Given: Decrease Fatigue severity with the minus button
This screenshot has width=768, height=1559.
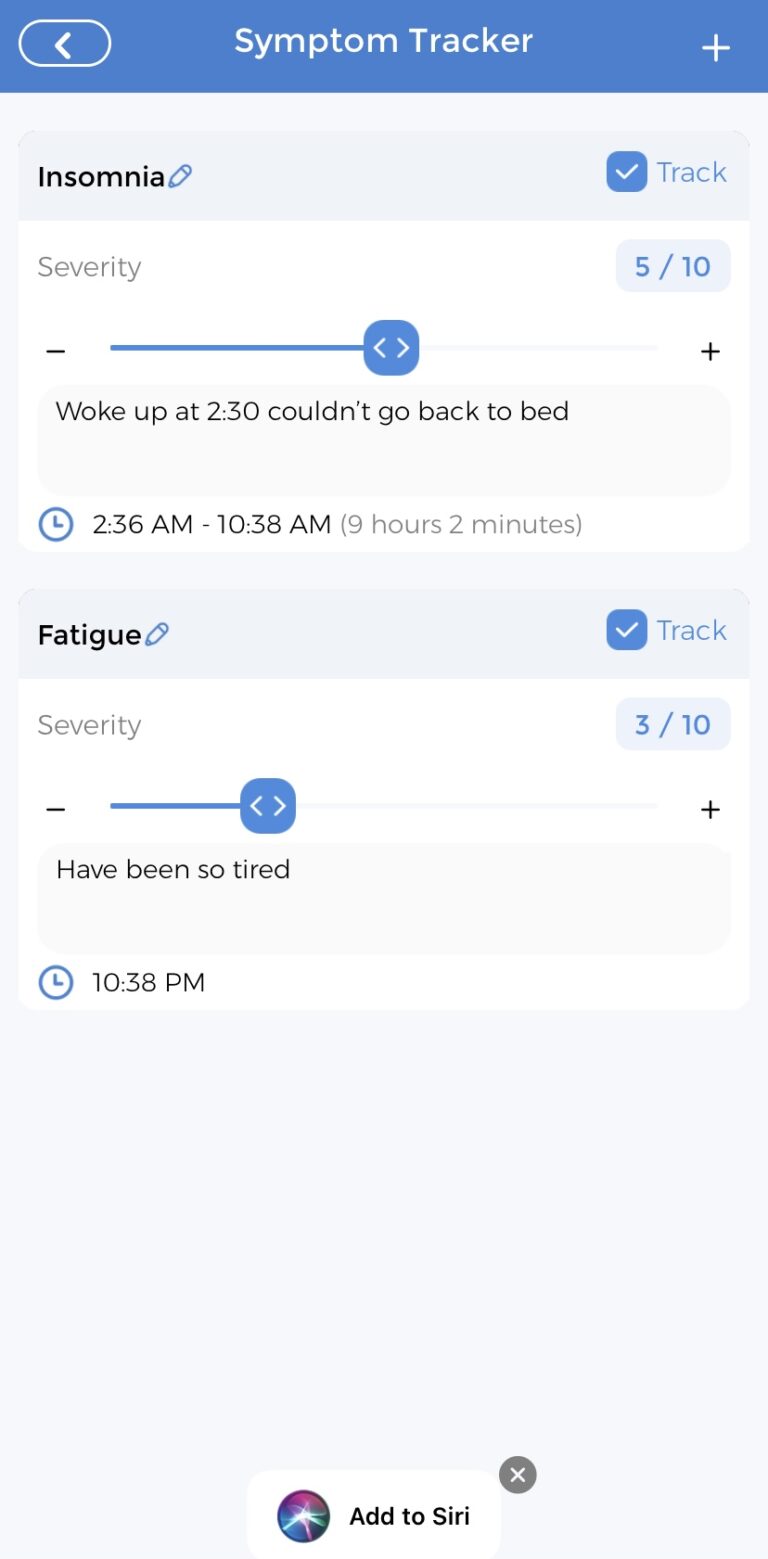Looking at the screenshot, I should (x=56, y=808).
